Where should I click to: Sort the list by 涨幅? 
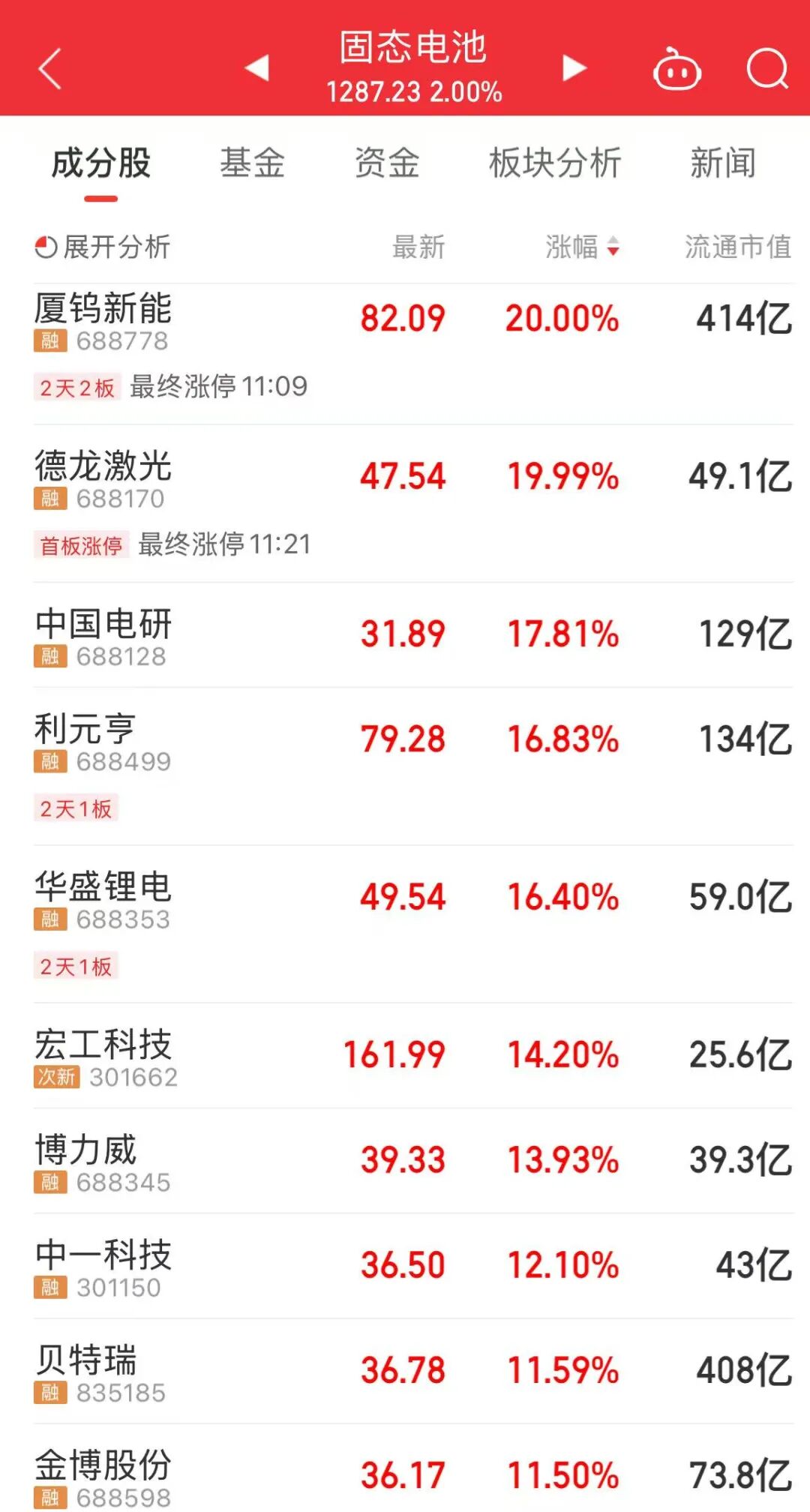click(582, 247)
